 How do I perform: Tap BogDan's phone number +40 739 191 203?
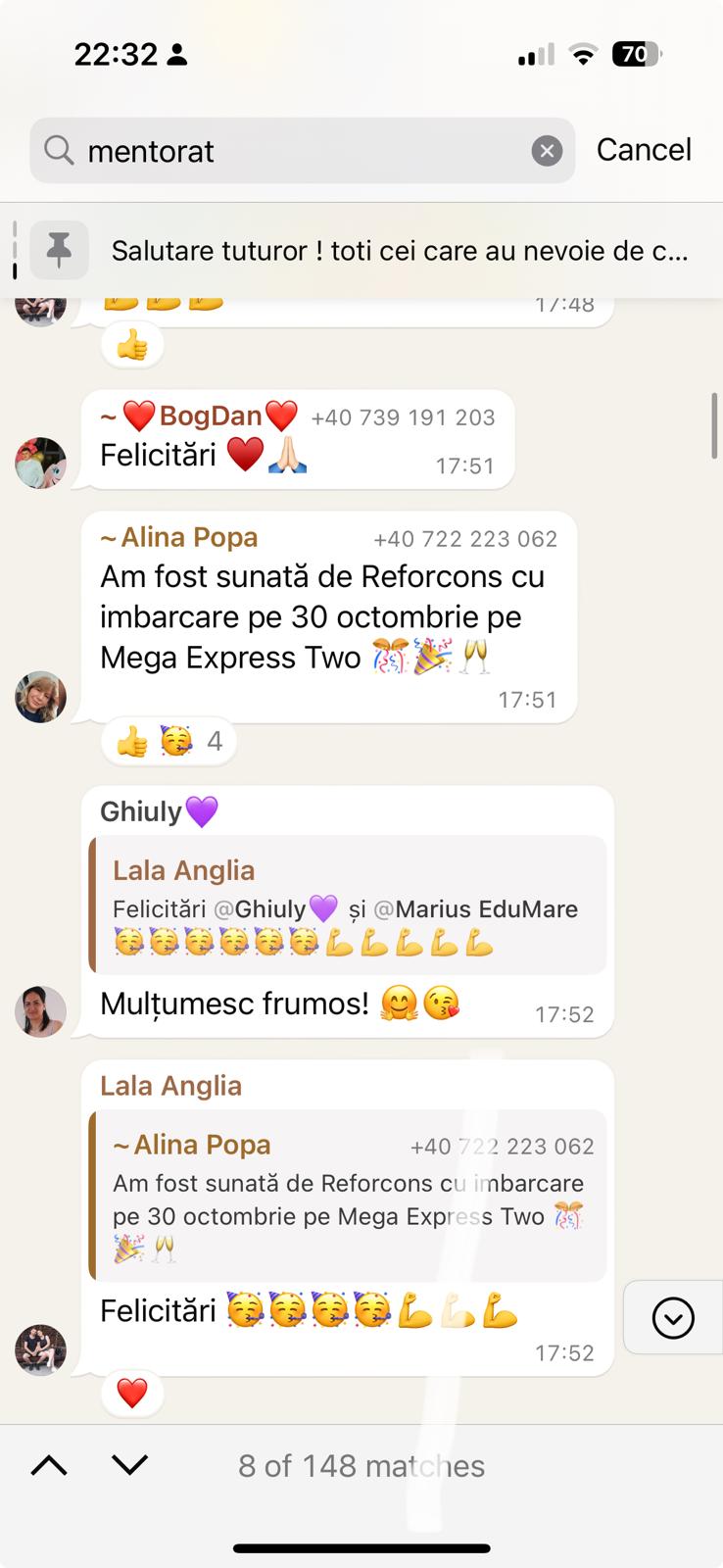tap(403, 417)
